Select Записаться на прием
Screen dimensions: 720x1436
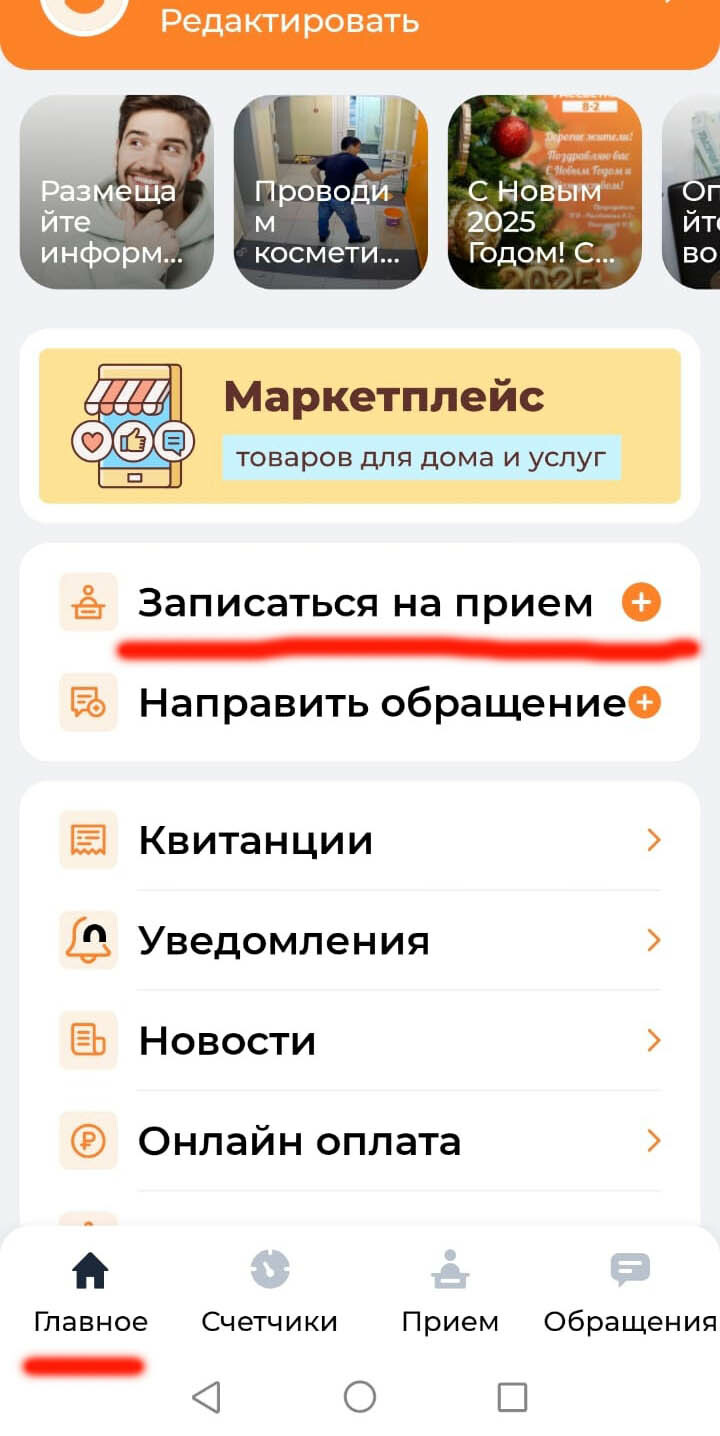[365, 603]
